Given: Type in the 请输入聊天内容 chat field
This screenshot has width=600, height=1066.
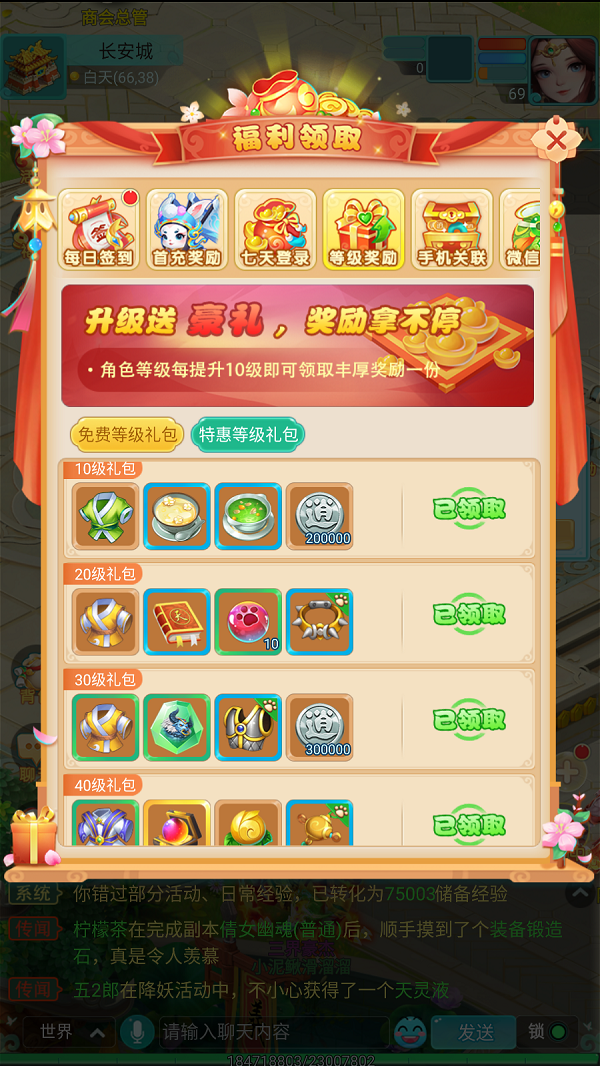Looking at the screenshot, I should point(270,1032).
